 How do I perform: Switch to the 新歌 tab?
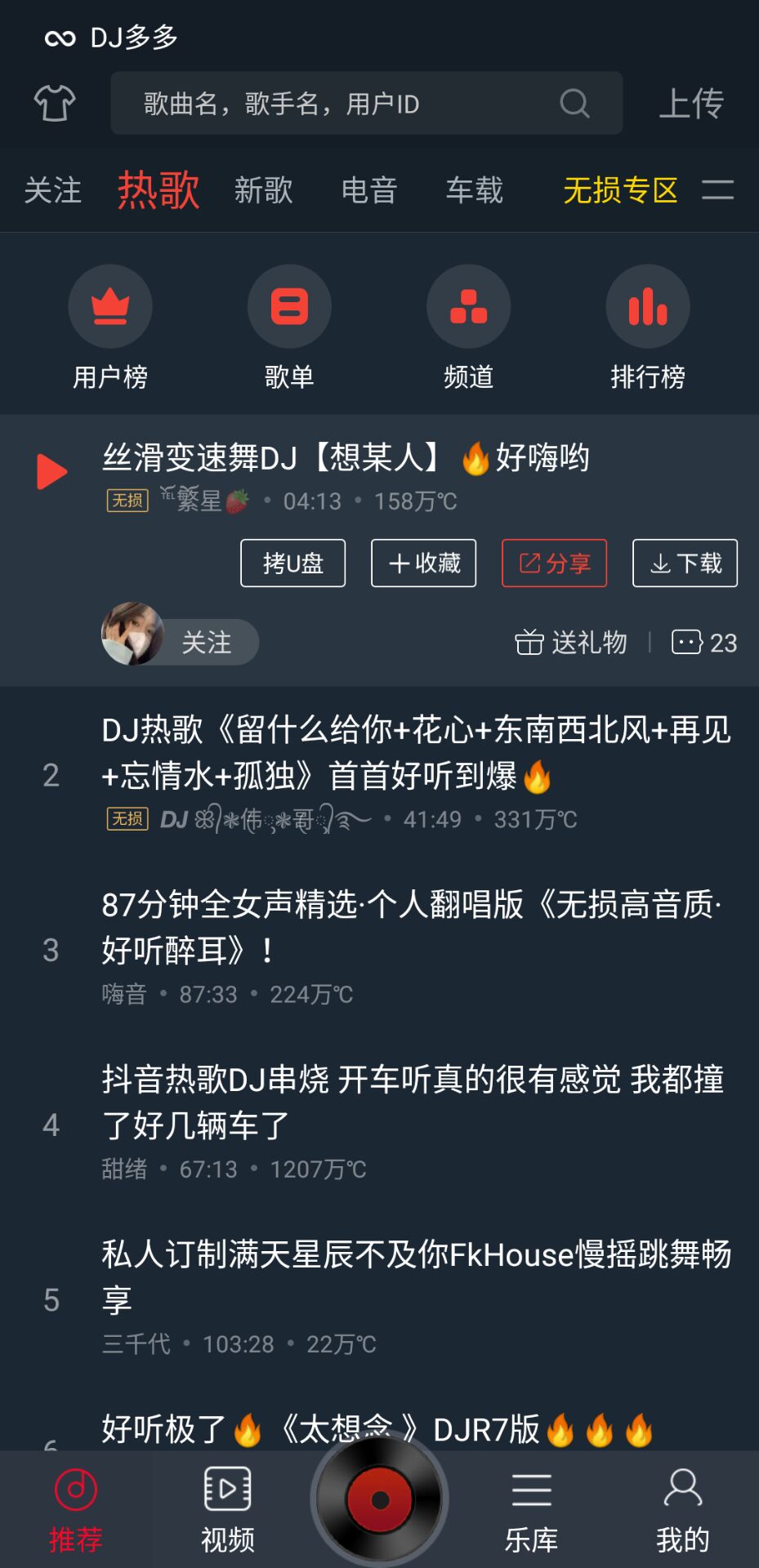263,190
